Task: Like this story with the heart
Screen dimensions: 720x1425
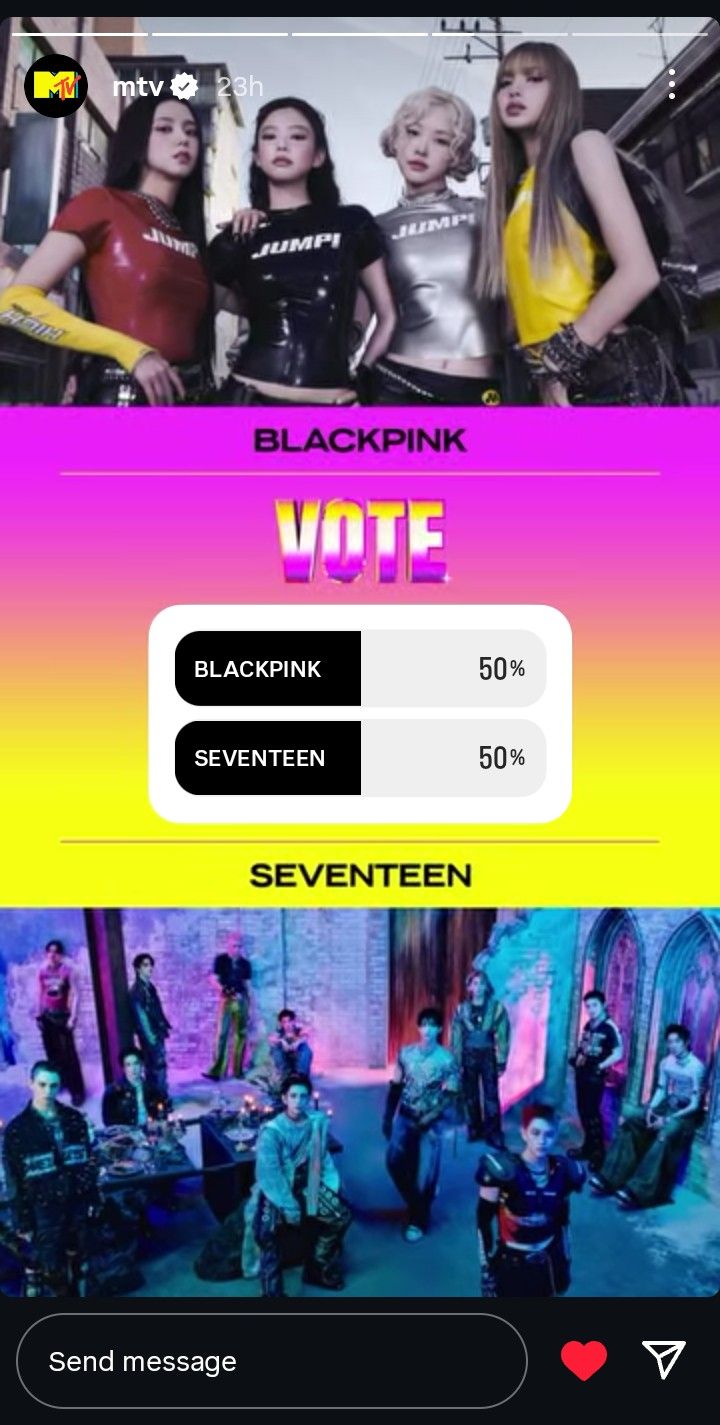Action: (x=583, y=1361)
